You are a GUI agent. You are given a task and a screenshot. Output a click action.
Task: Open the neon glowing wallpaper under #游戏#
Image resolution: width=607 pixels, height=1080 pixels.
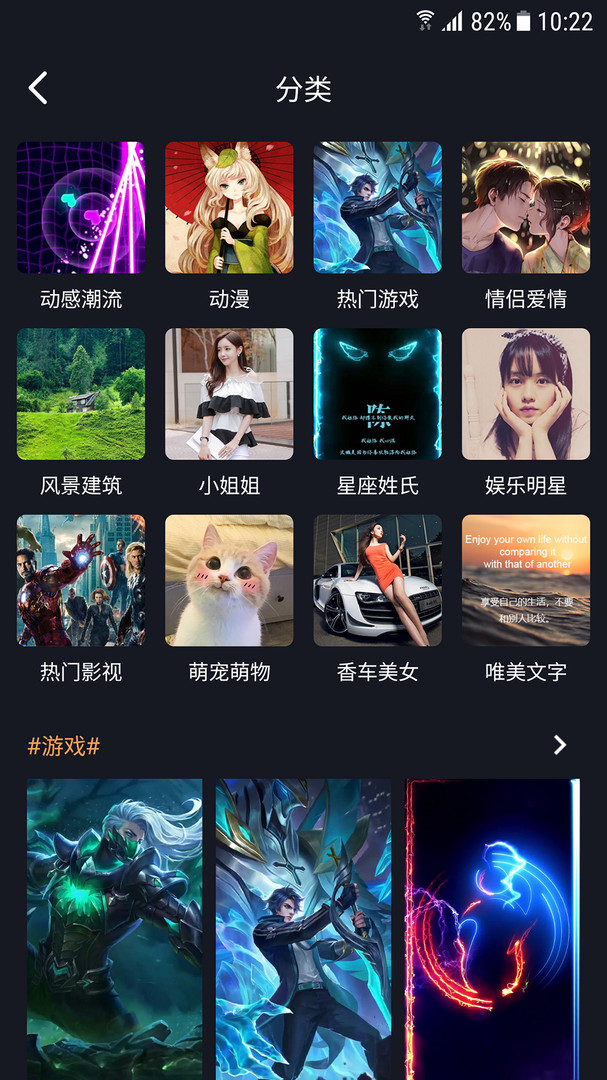pos(492,928)
